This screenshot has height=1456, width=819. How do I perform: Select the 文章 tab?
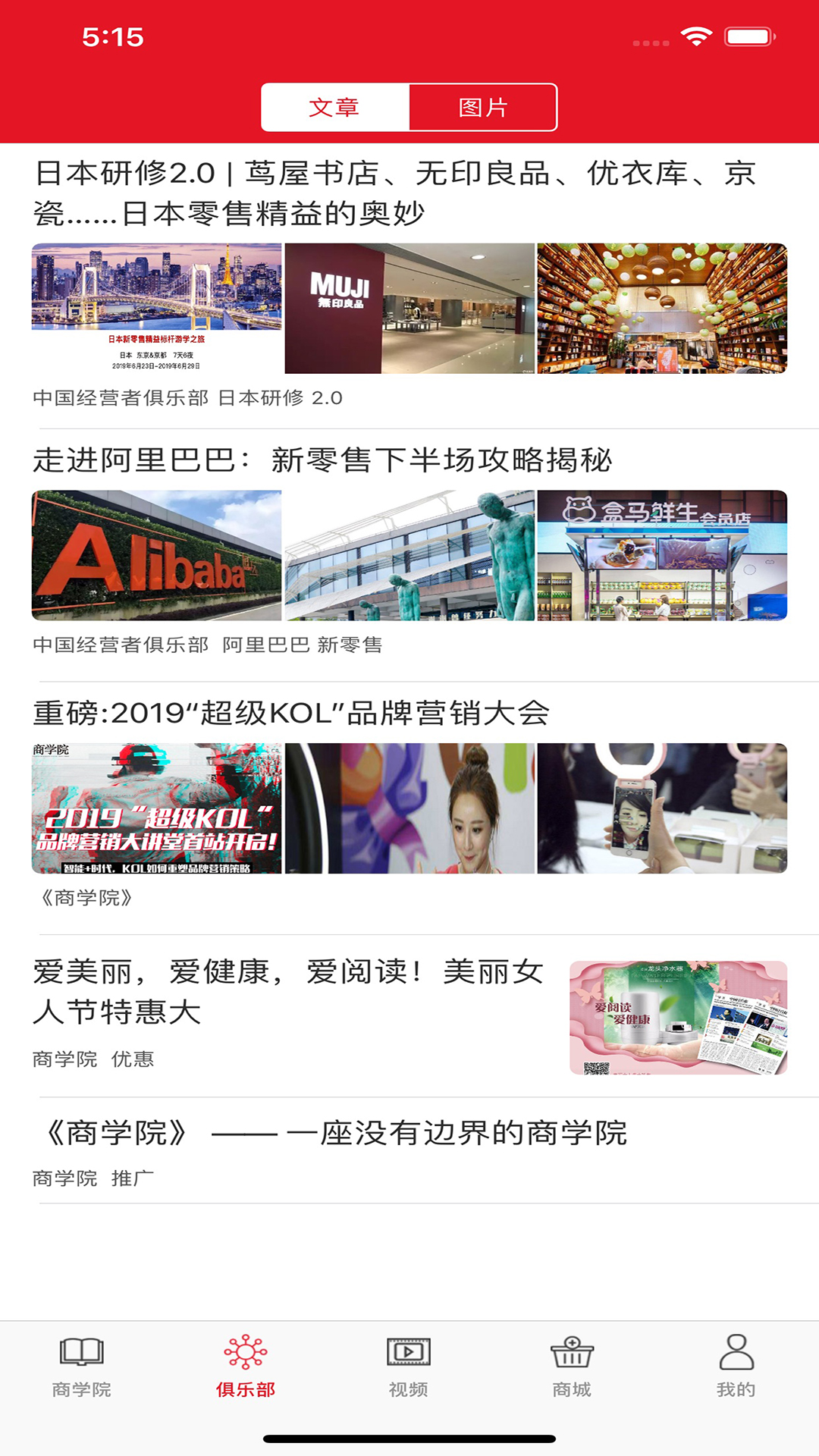pyautogui.click(x=334, y=106)
